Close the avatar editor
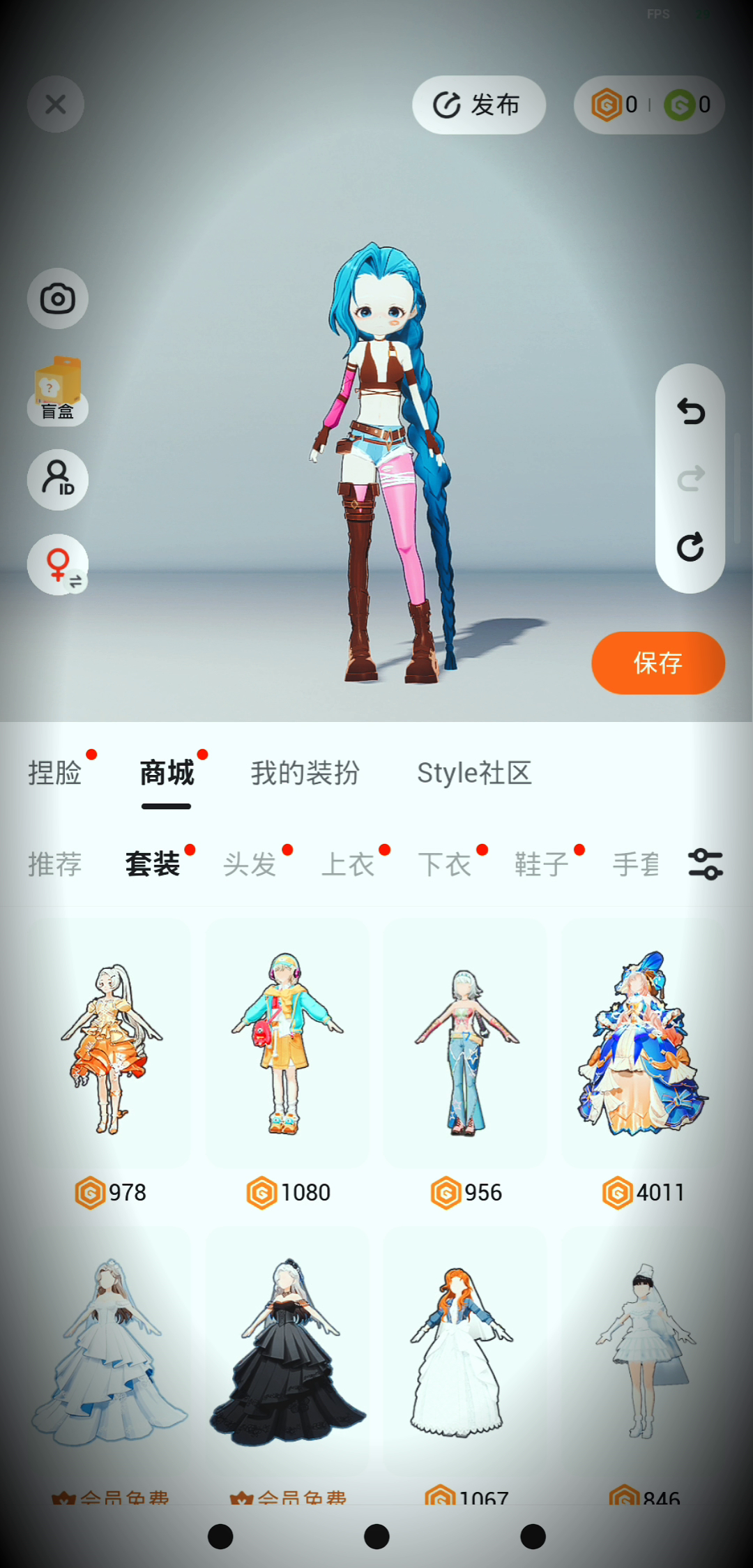Screen dimensions: 753x1568 pyautogui.click(x=56, y=105)
